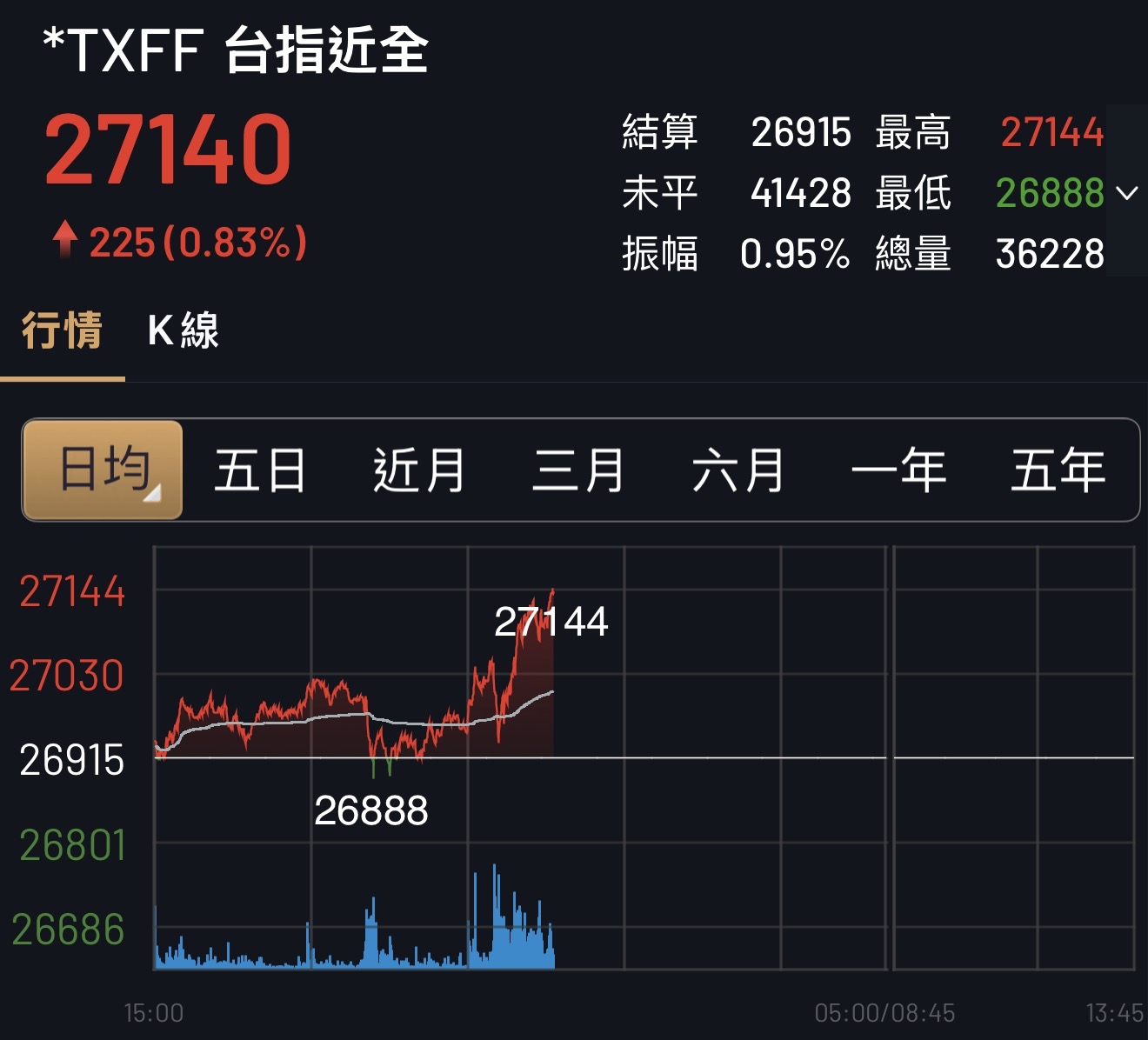Switch chart to 一年 range
The height and width of the screenshot is (1040, 1148).
(898, 470)
